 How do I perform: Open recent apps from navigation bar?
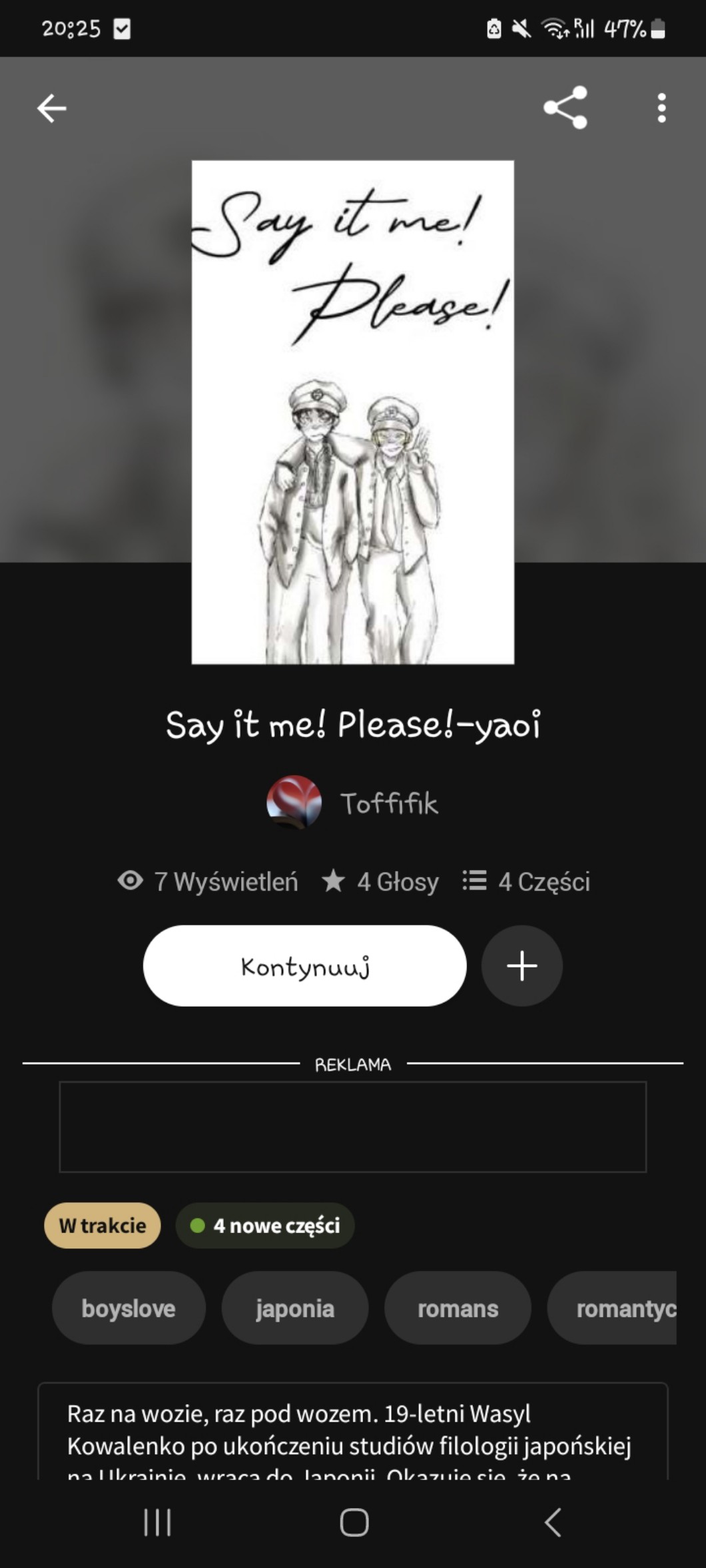click(x=157, y=1522)
